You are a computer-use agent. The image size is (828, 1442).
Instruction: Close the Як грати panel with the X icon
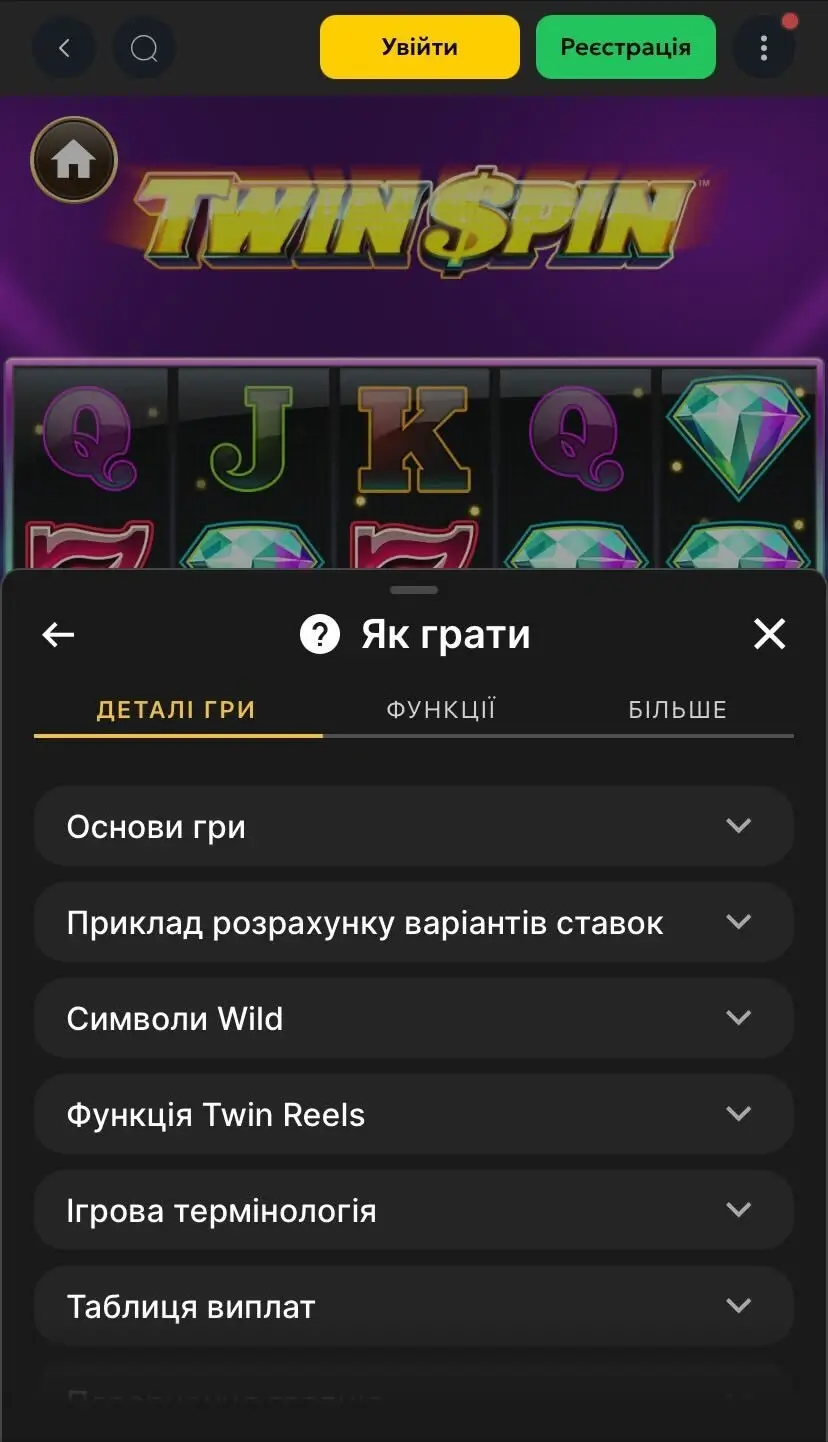[x=769, y=634]
